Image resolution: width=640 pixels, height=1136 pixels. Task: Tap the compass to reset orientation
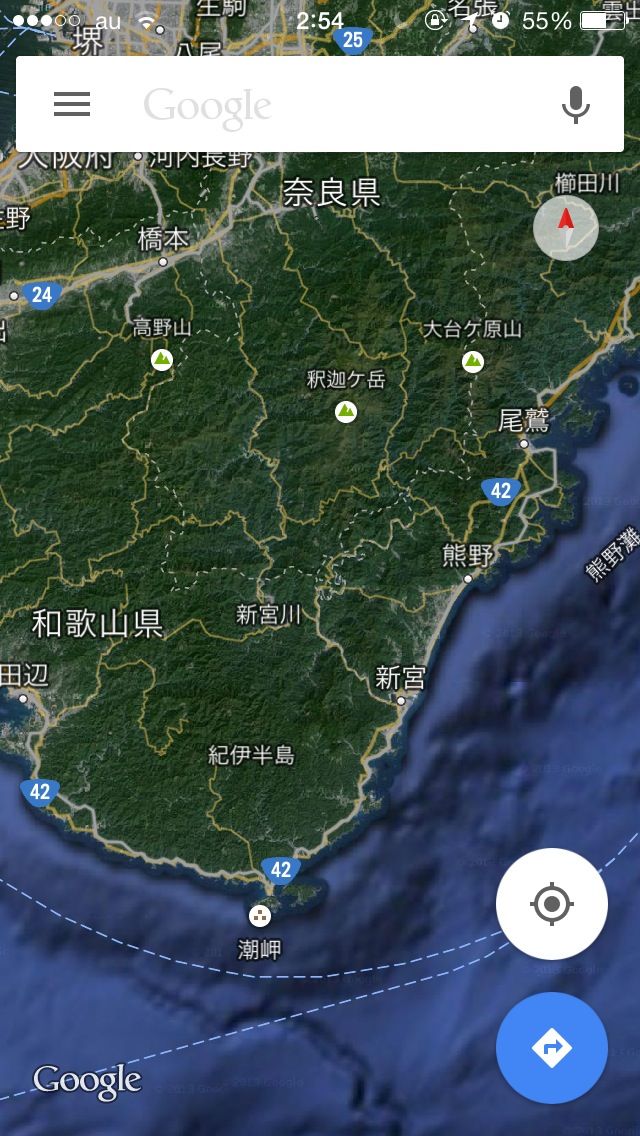pyautogui.click(x=566, y=228)
